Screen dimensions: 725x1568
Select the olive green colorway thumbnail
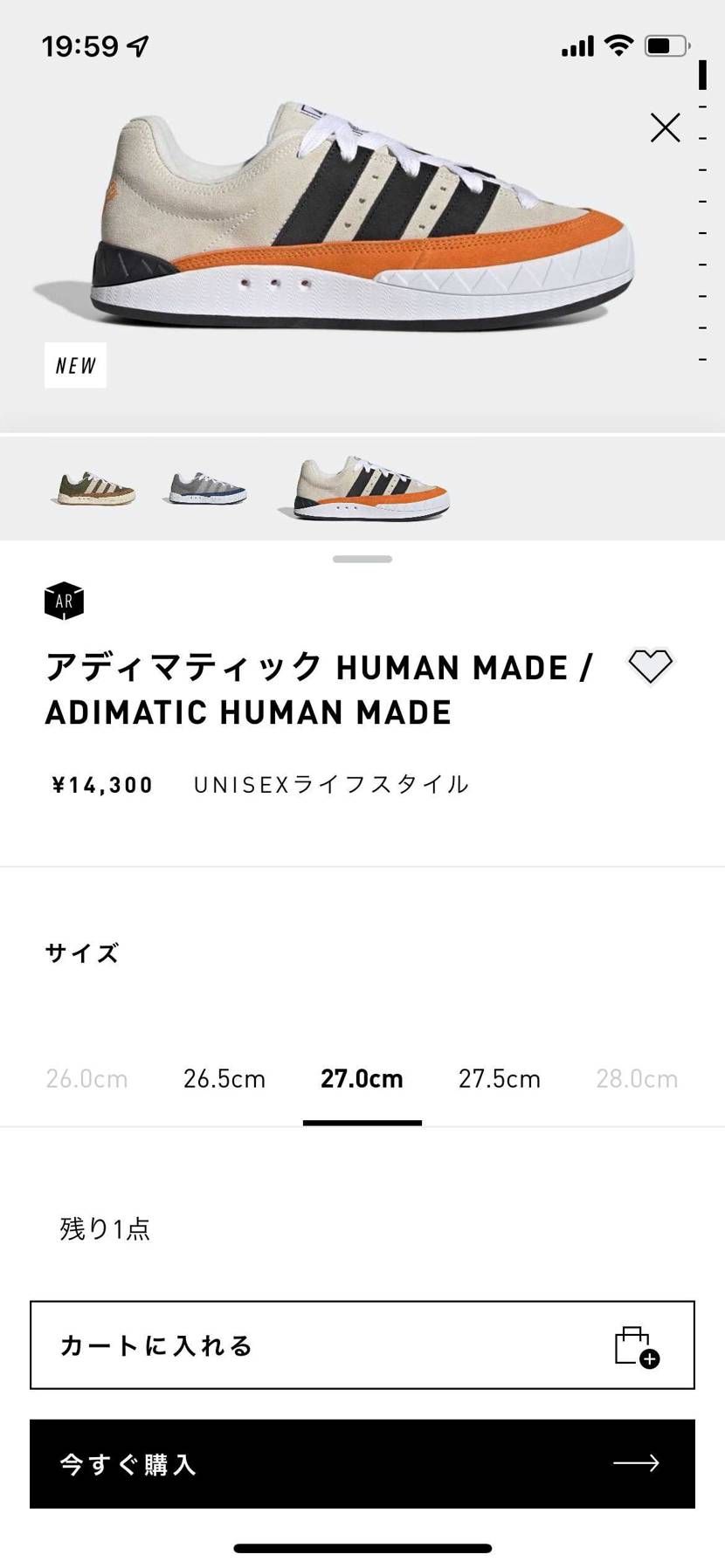93,488
